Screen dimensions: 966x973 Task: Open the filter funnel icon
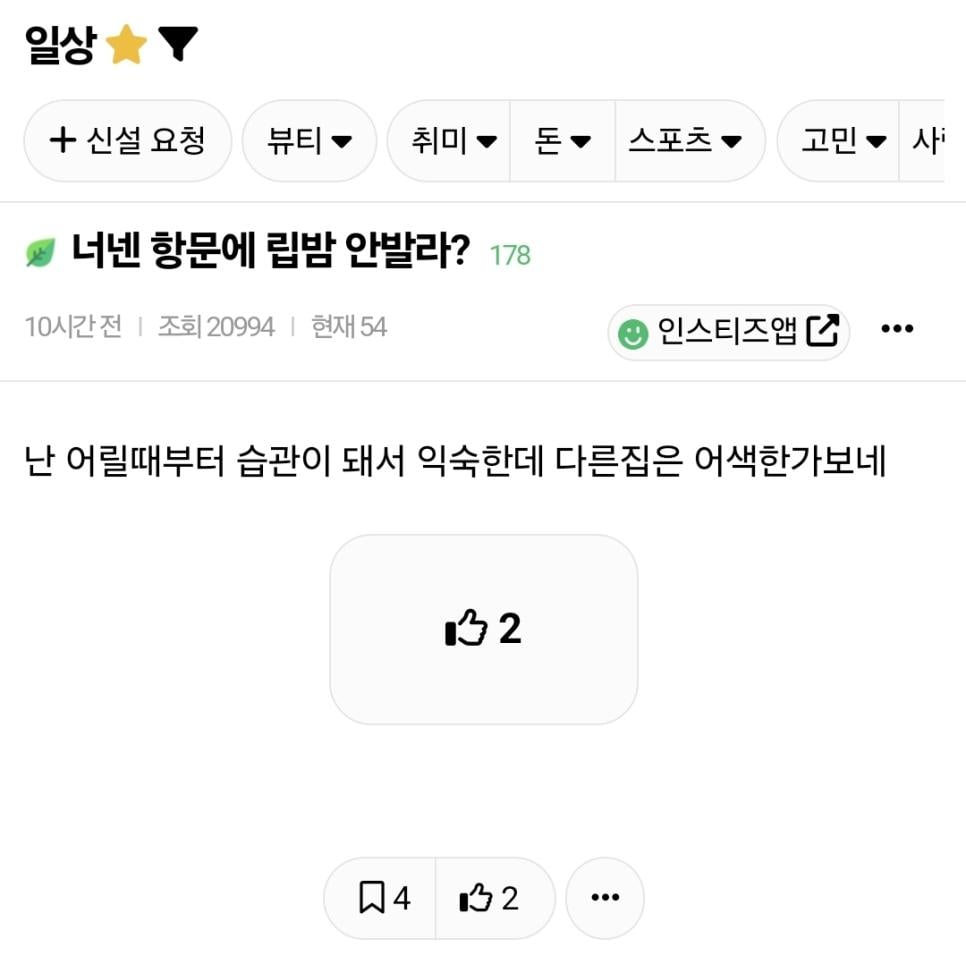coord(178,44)
